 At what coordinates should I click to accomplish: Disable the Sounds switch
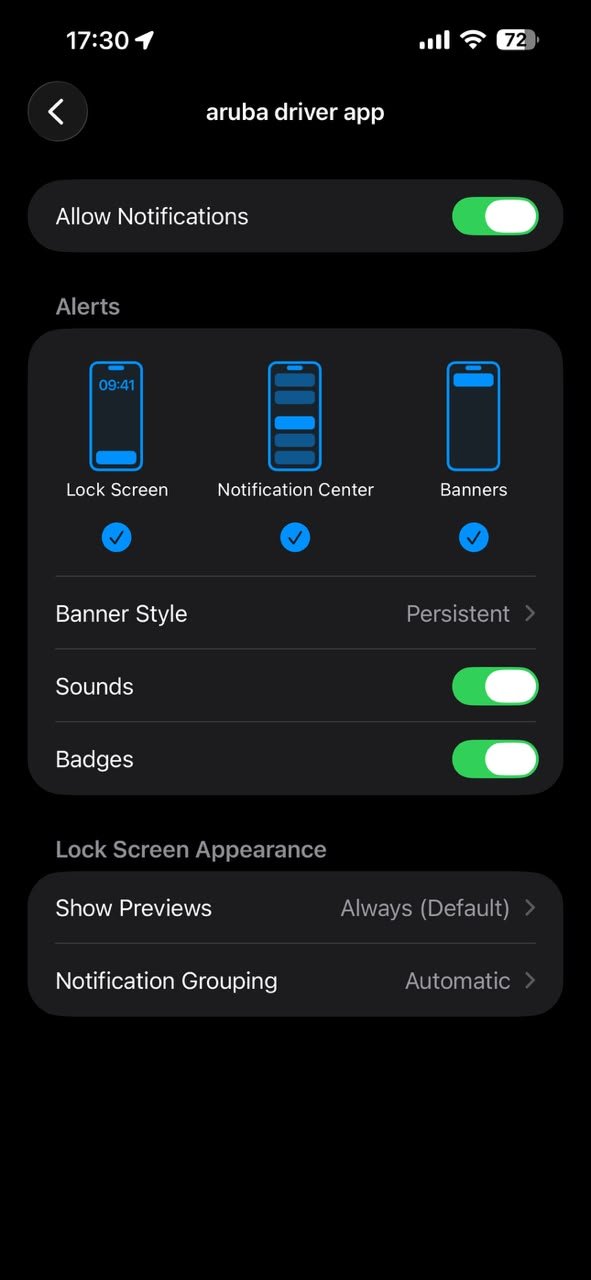coord(495,686)
